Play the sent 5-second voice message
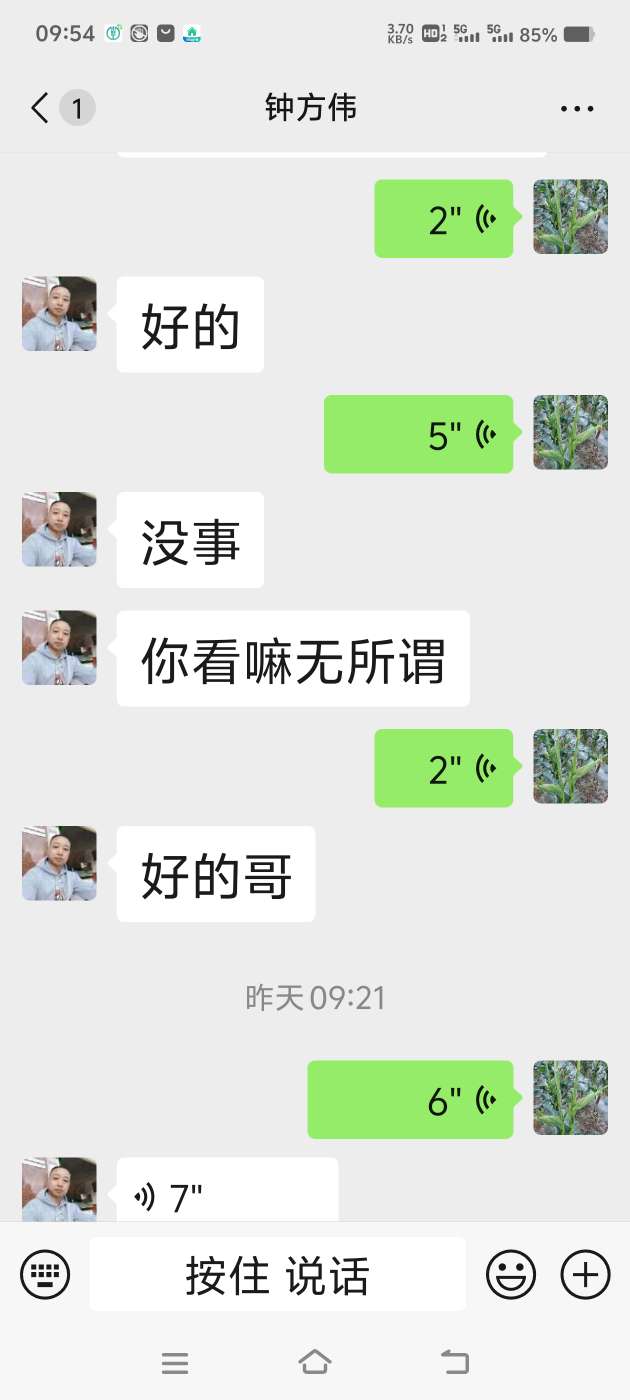Viewport: 630px width, 1400px height. 418,434
